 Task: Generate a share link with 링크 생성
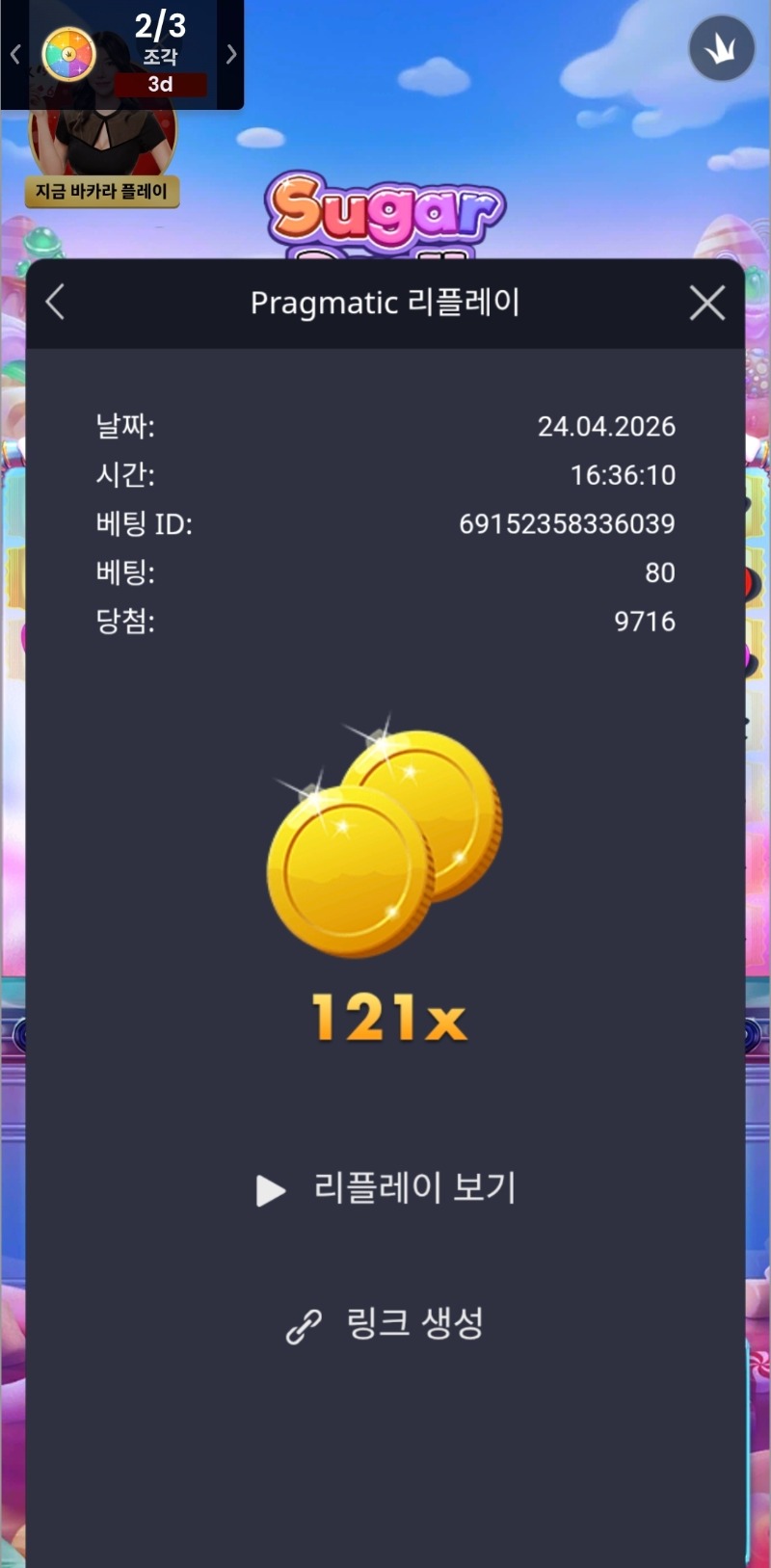click(385, 1324)
